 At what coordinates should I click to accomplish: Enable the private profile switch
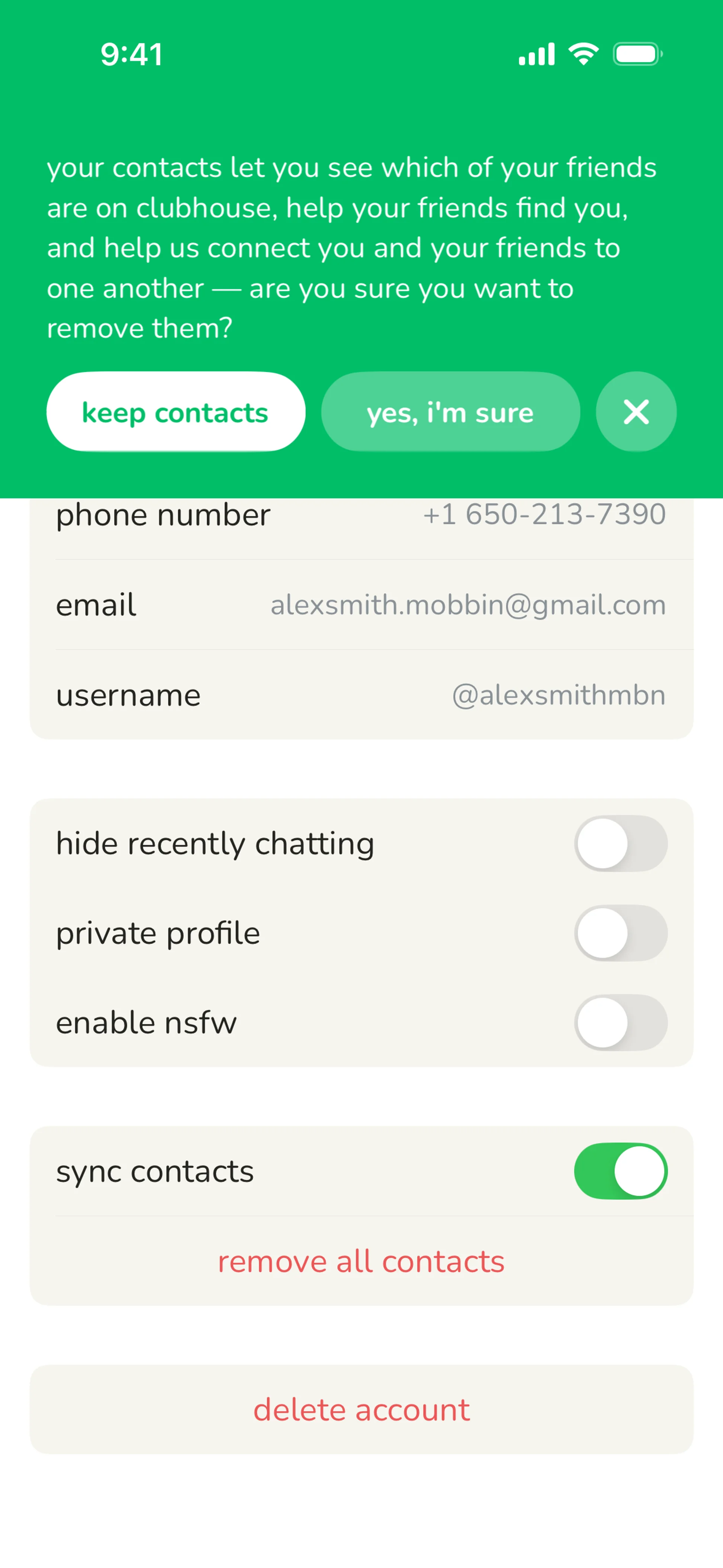pos(620,932)
